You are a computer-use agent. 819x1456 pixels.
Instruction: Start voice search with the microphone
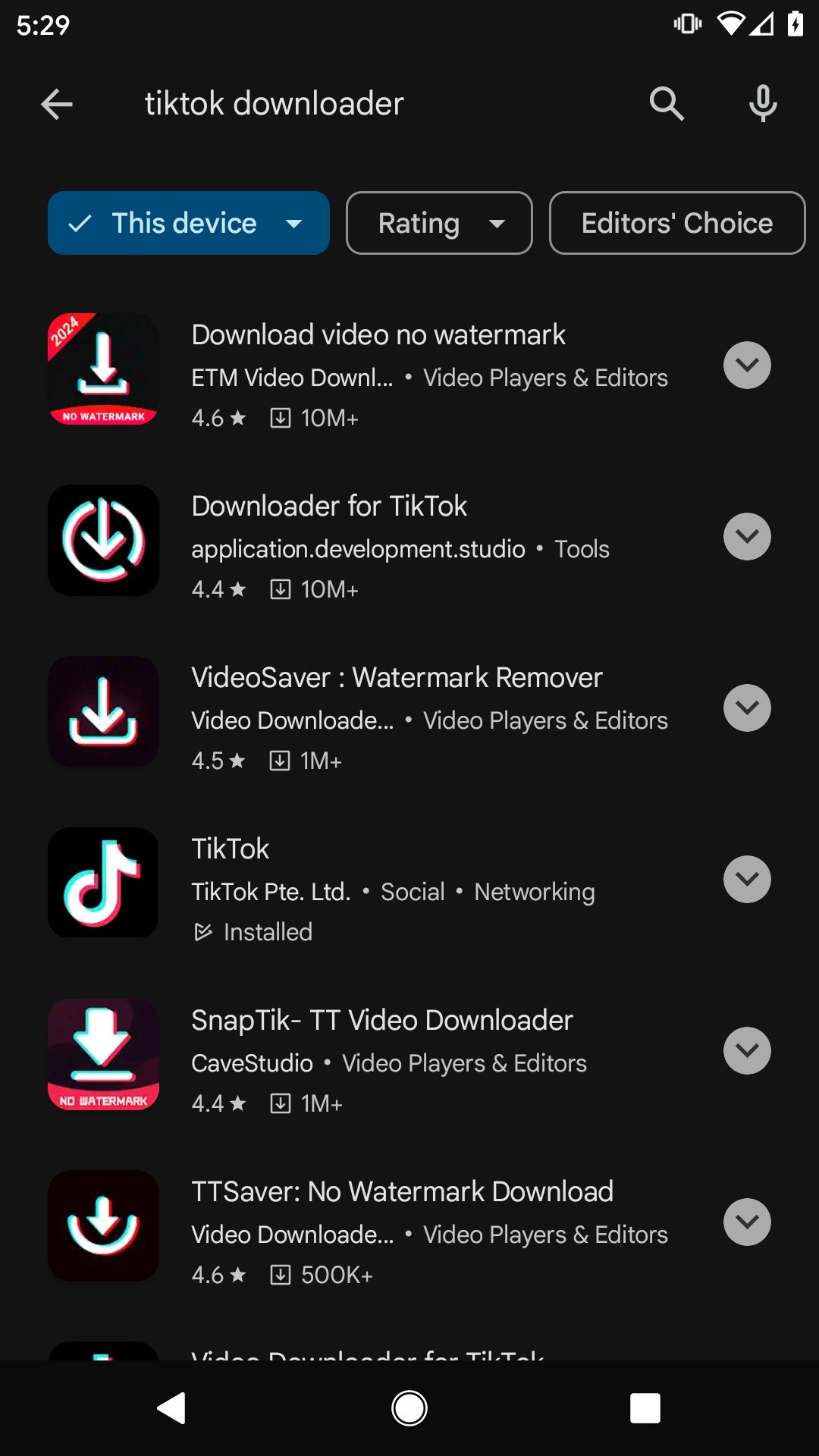(763, 104)
